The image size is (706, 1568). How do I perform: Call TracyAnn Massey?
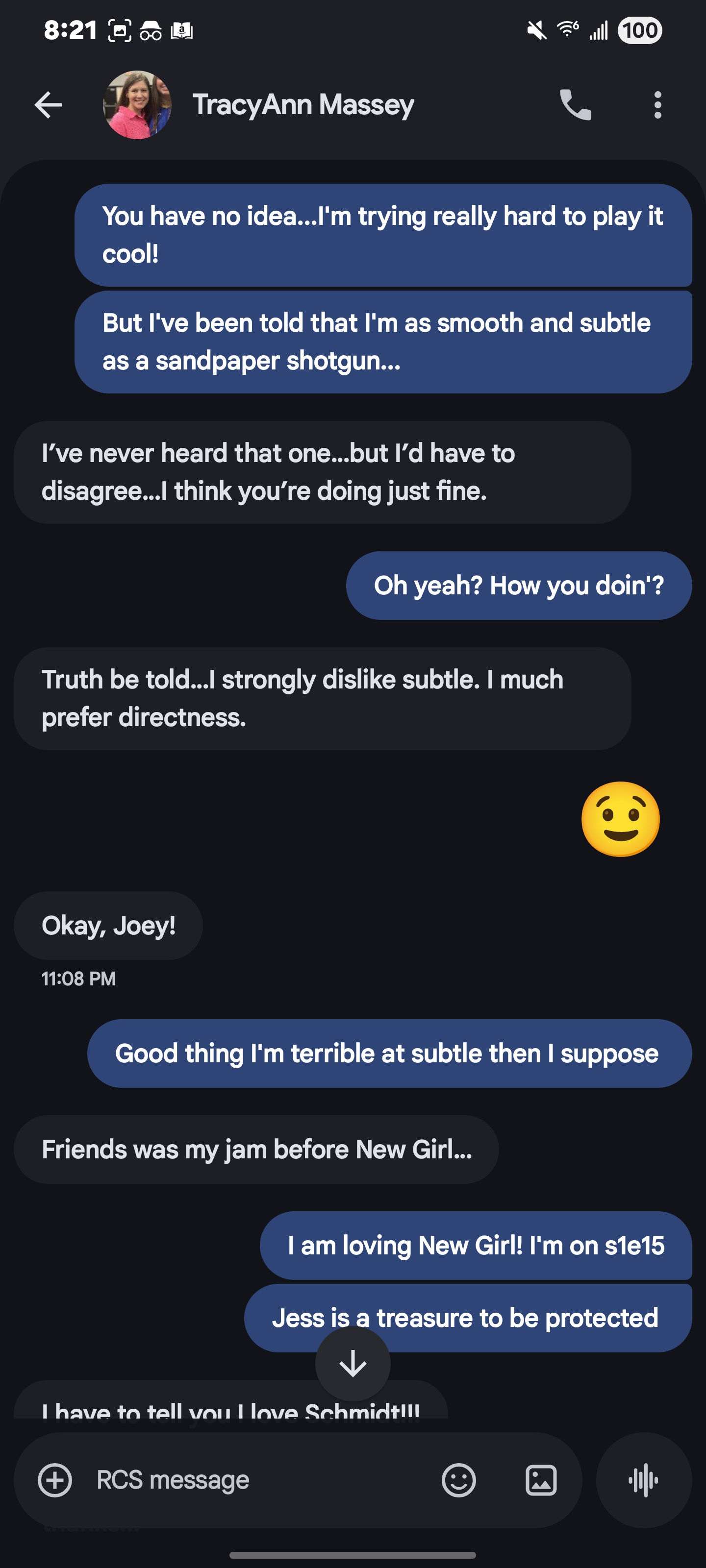tap(575, 105)
